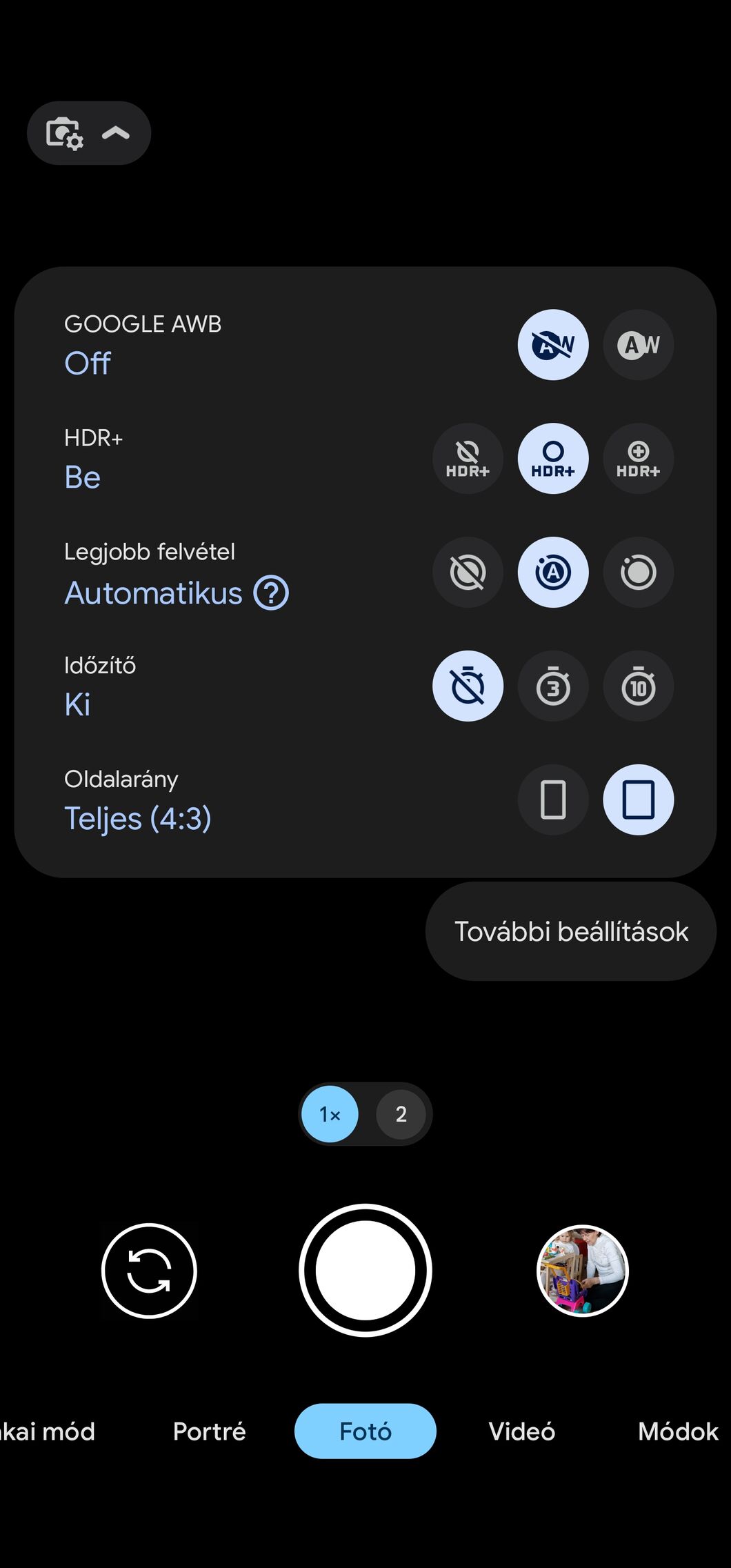Open help for Legjobb felvétel
The image size is (731, 1568).
tap(271, 593)
